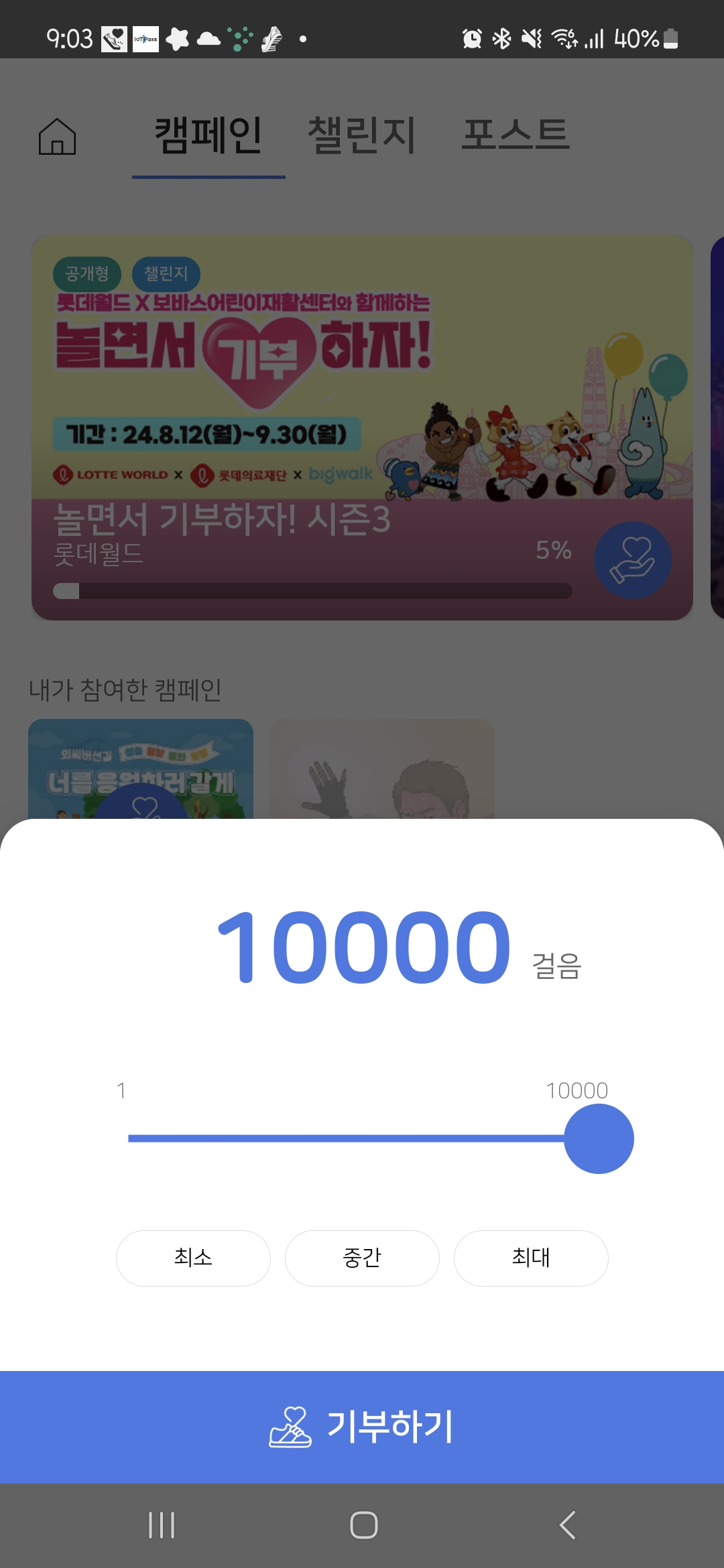The height and width of the screenshot is (1568, 724).
Task: Choose the 최대 (maximum) steps button
Action: point(531,1258)
